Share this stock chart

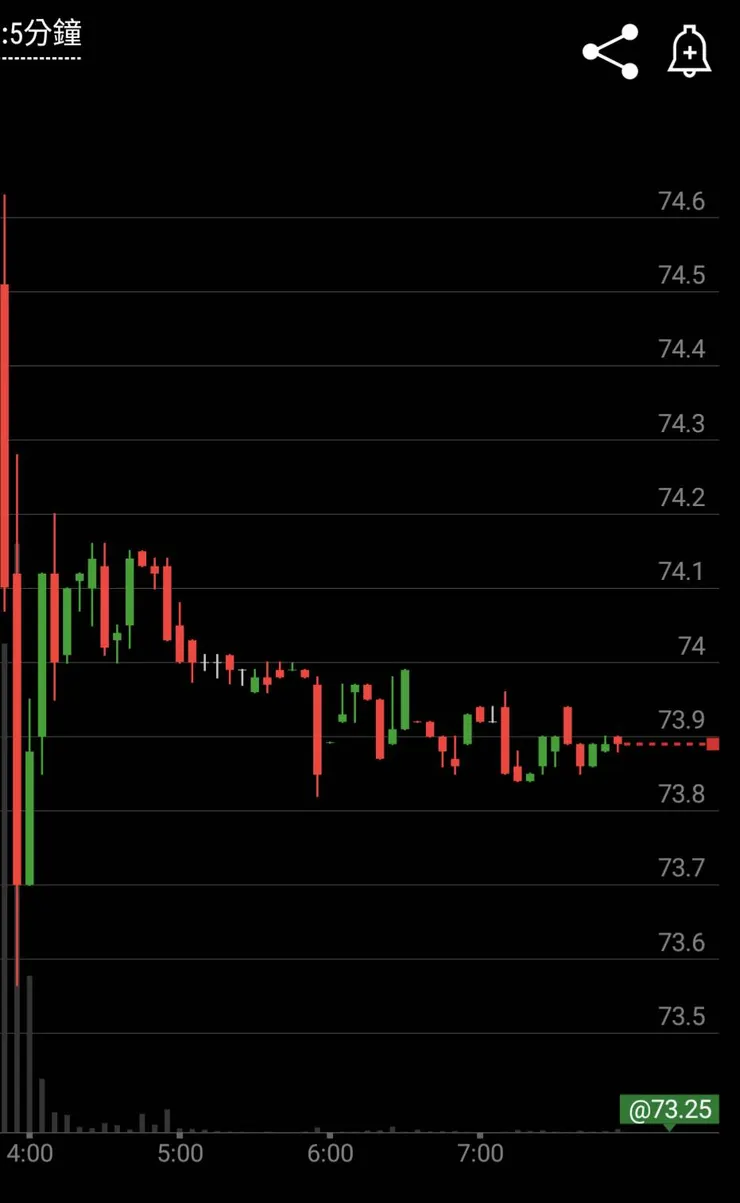(610, 51)
